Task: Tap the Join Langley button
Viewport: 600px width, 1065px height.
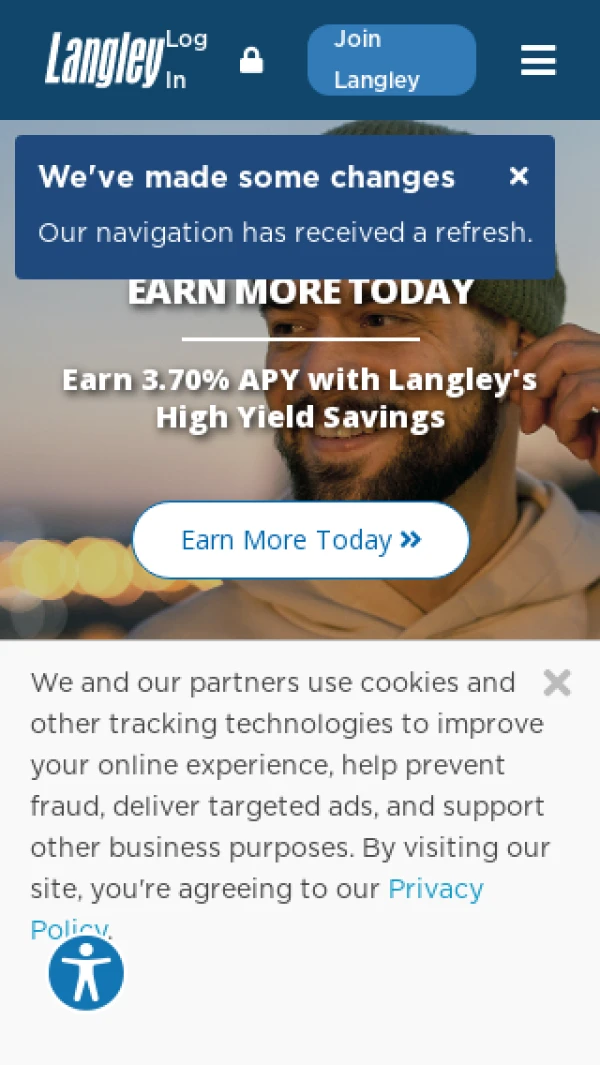Action: pos(391,60)
